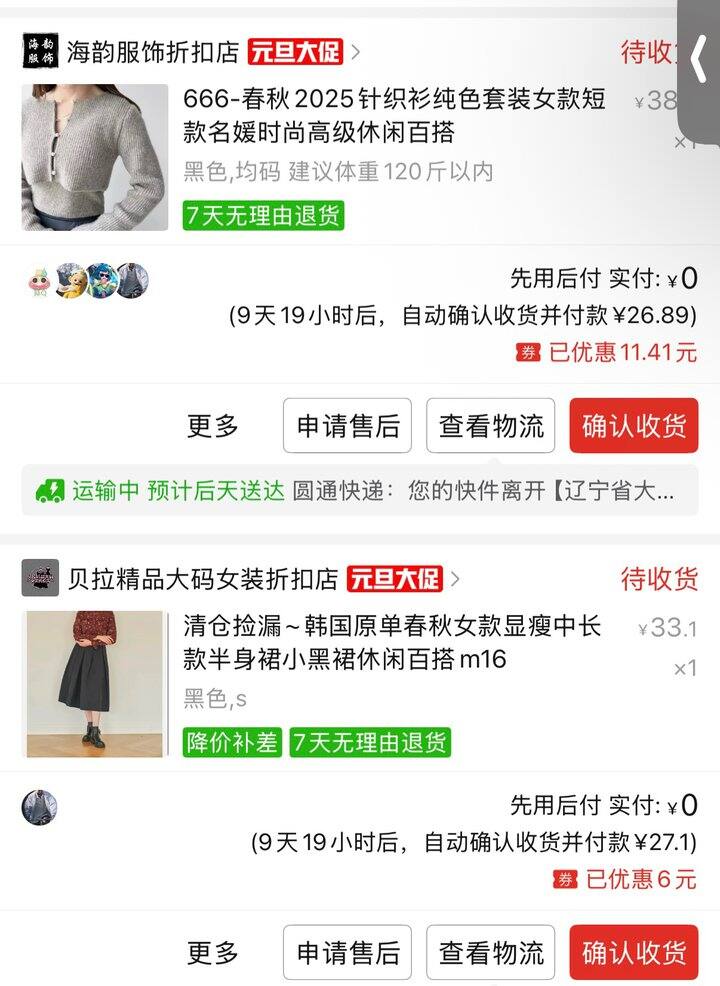Tap 确认收货 for the black skirt order

633,952
